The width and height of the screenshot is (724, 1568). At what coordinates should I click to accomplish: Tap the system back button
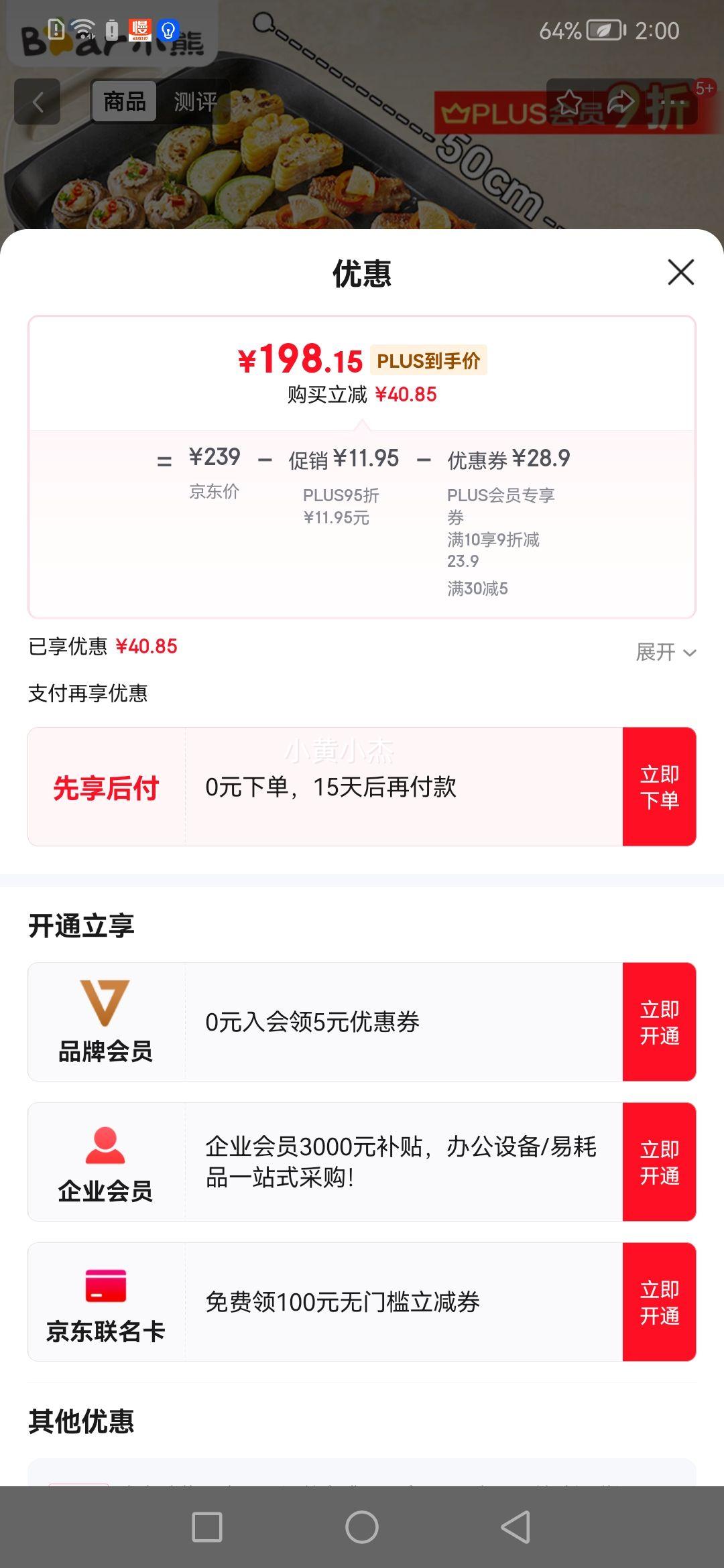click(516, 1527)
